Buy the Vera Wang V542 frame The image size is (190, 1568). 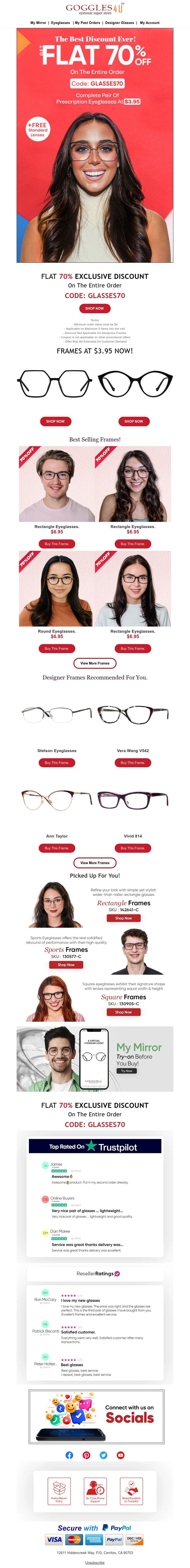coord(133,763)
